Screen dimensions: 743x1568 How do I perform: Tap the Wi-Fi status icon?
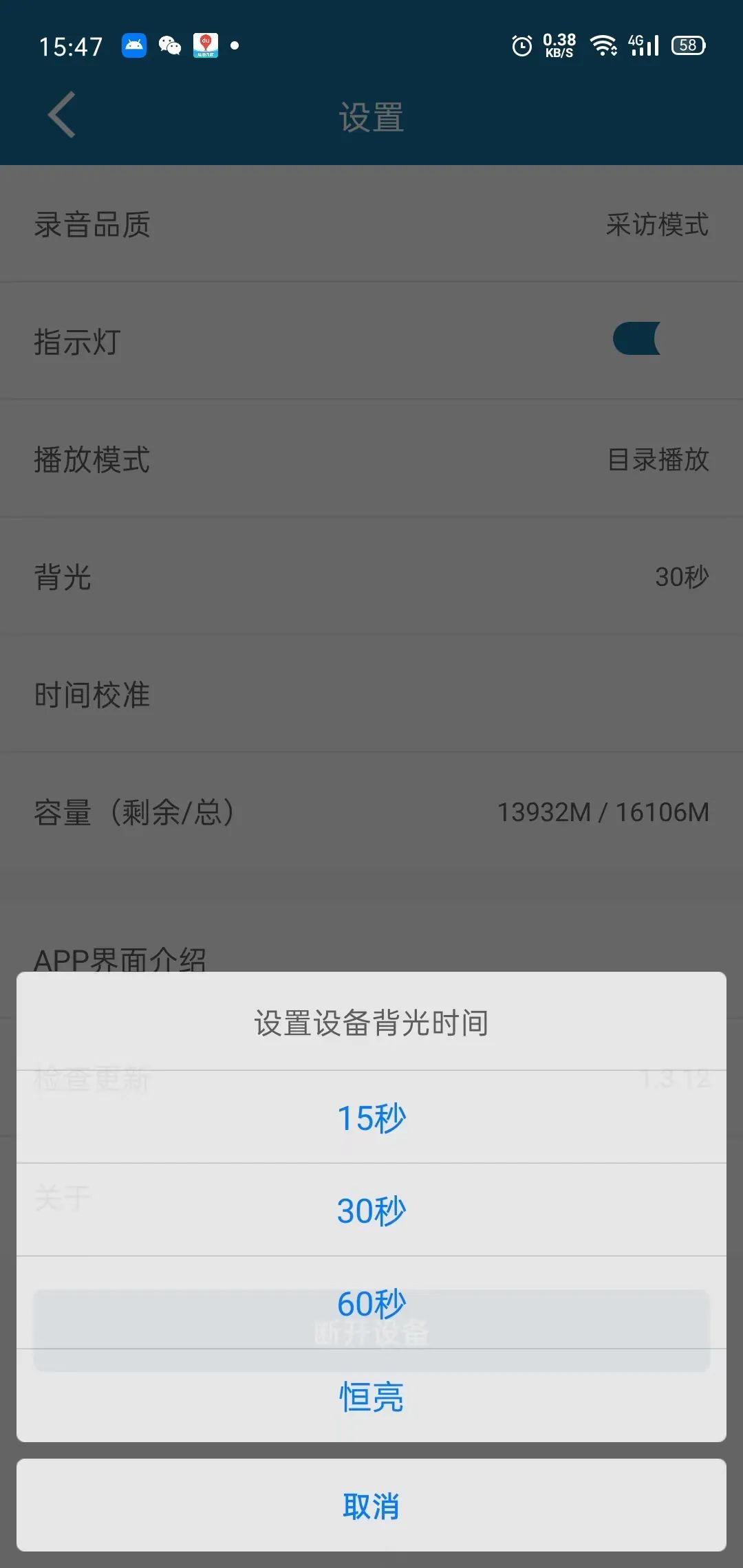pyautogui.click(x=603, y=45)
